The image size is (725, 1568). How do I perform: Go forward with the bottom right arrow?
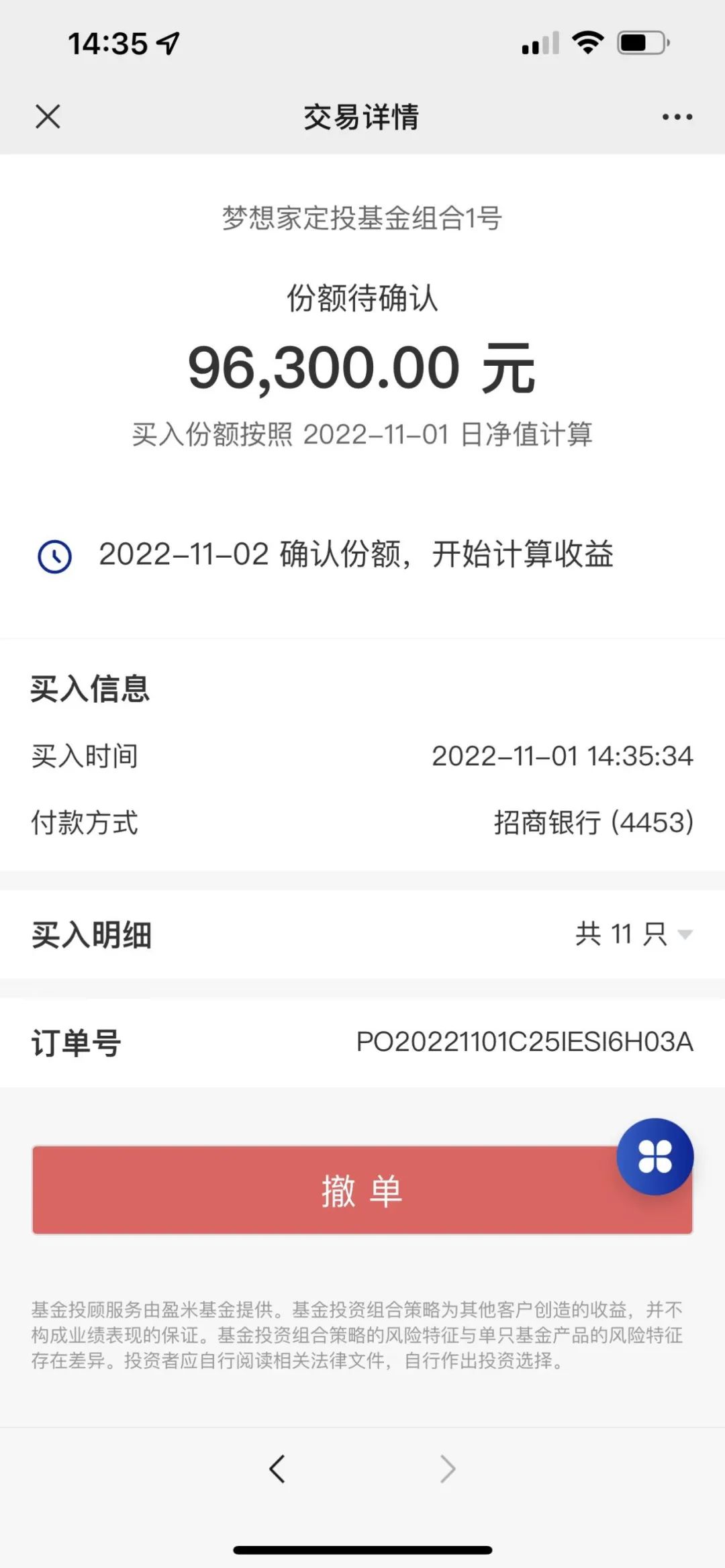point(448,1469)
